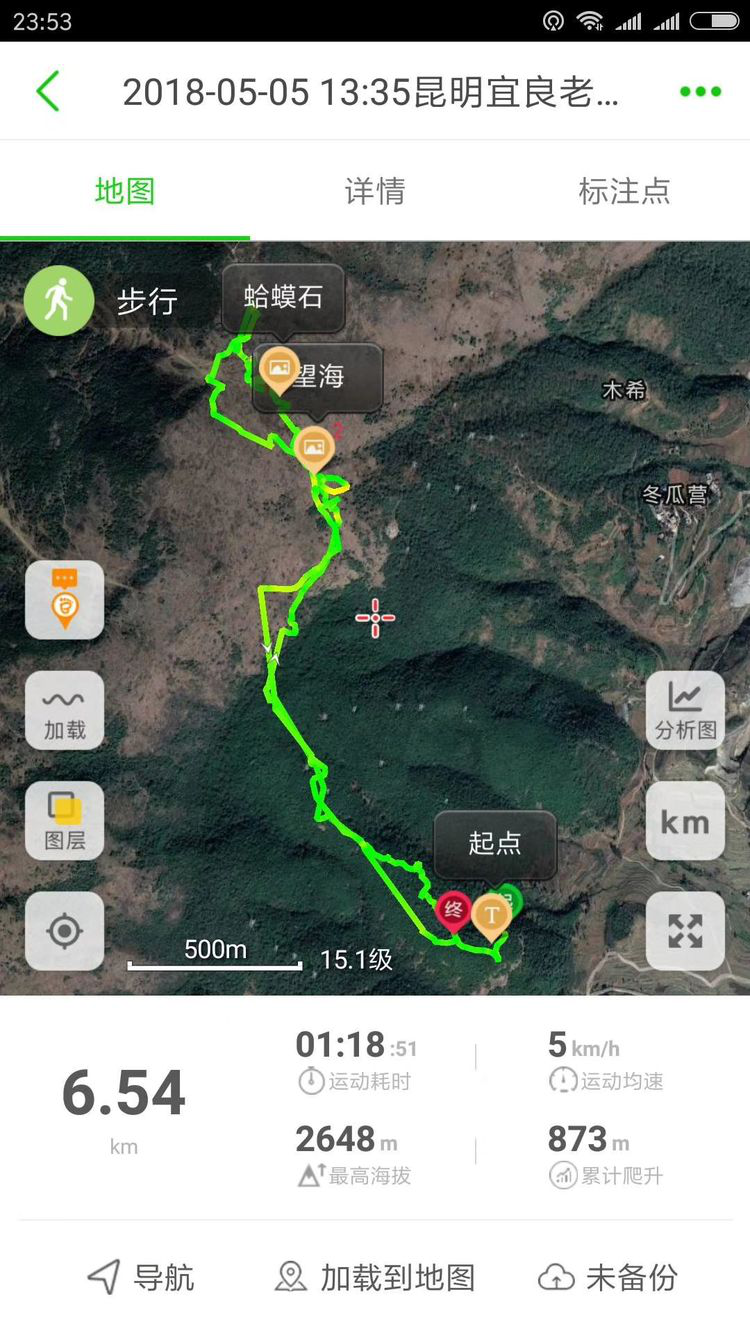This screenshot has height=1333, width=750.
Task: Switch to the 详情 tab
Action: tap(375, 190)
